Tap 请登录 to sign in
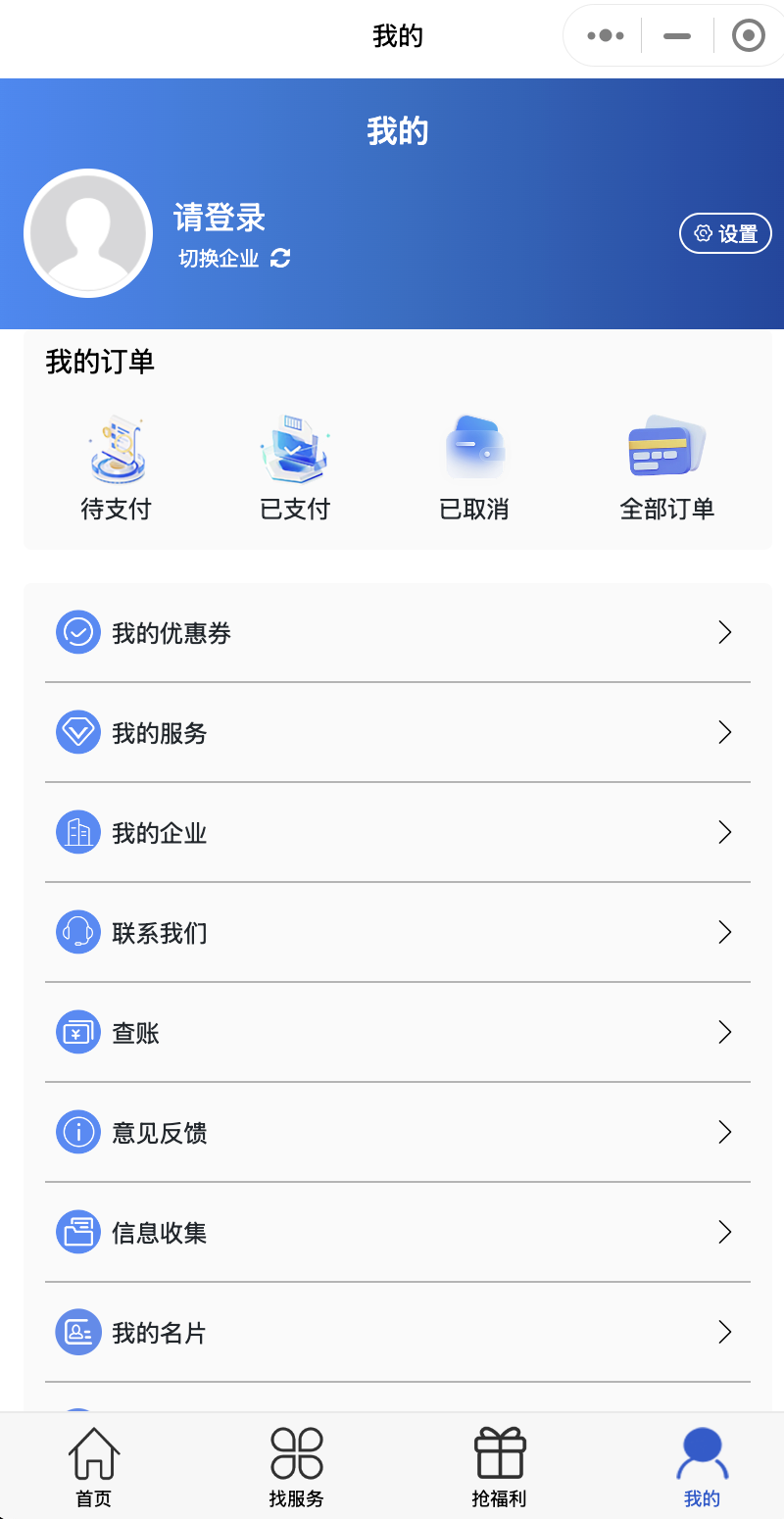The width and height of the screenshot is (784, 1519). 220,218
